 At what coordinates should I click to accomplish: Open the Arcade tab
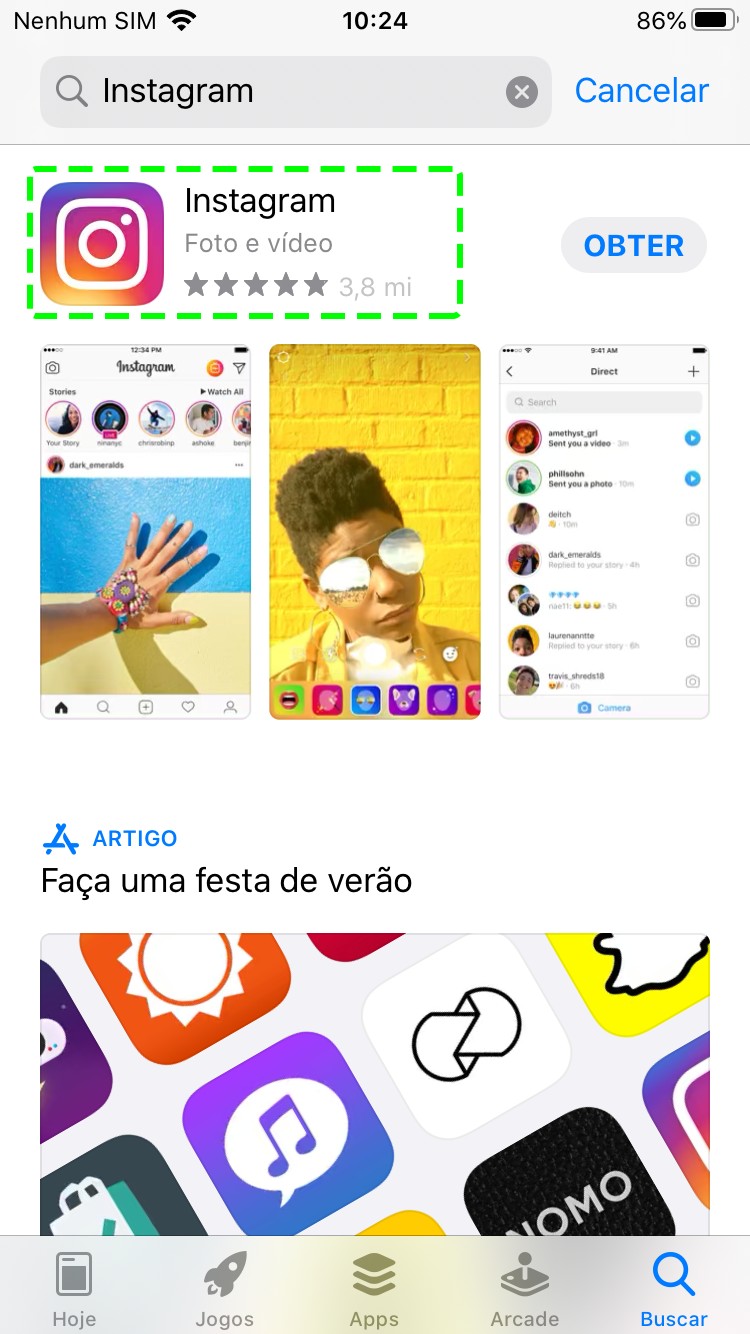(524, 1288)
